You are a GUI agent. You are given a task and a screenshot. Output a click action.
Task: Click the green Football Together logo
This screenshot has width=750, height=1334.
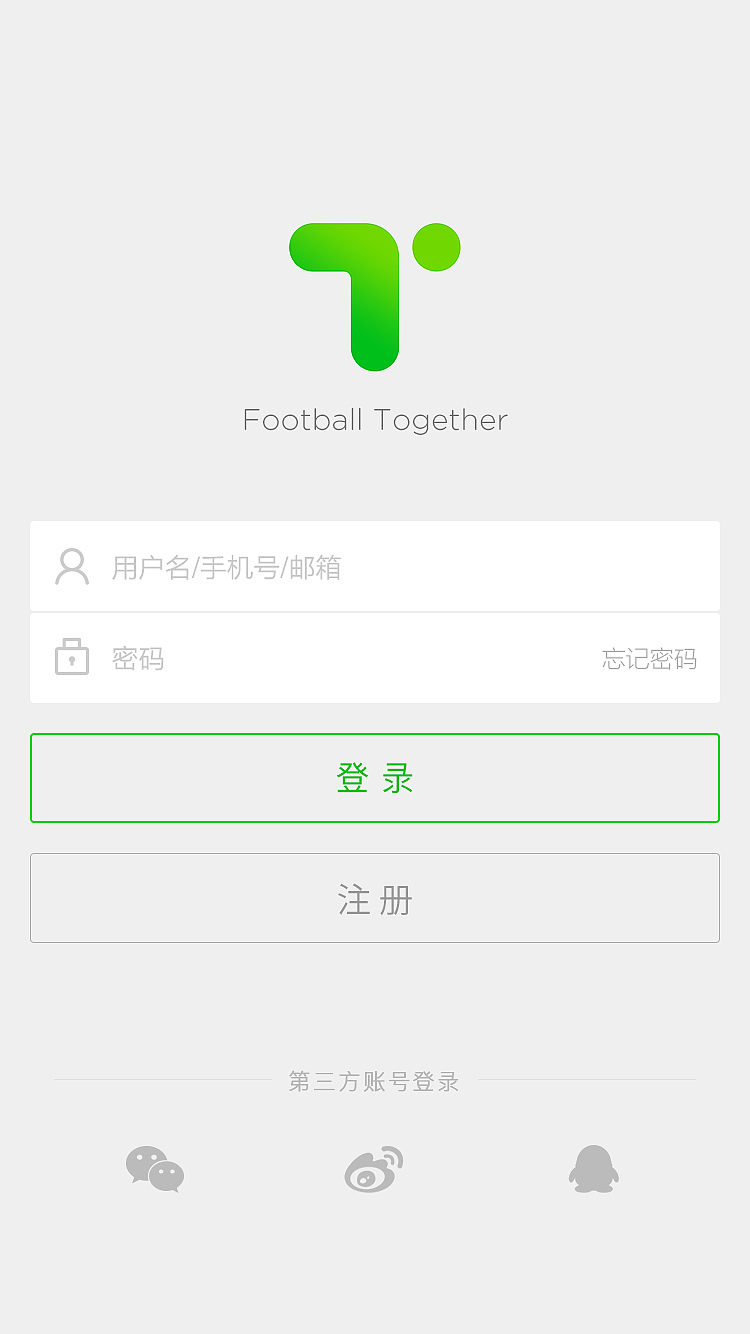[375, 297]
